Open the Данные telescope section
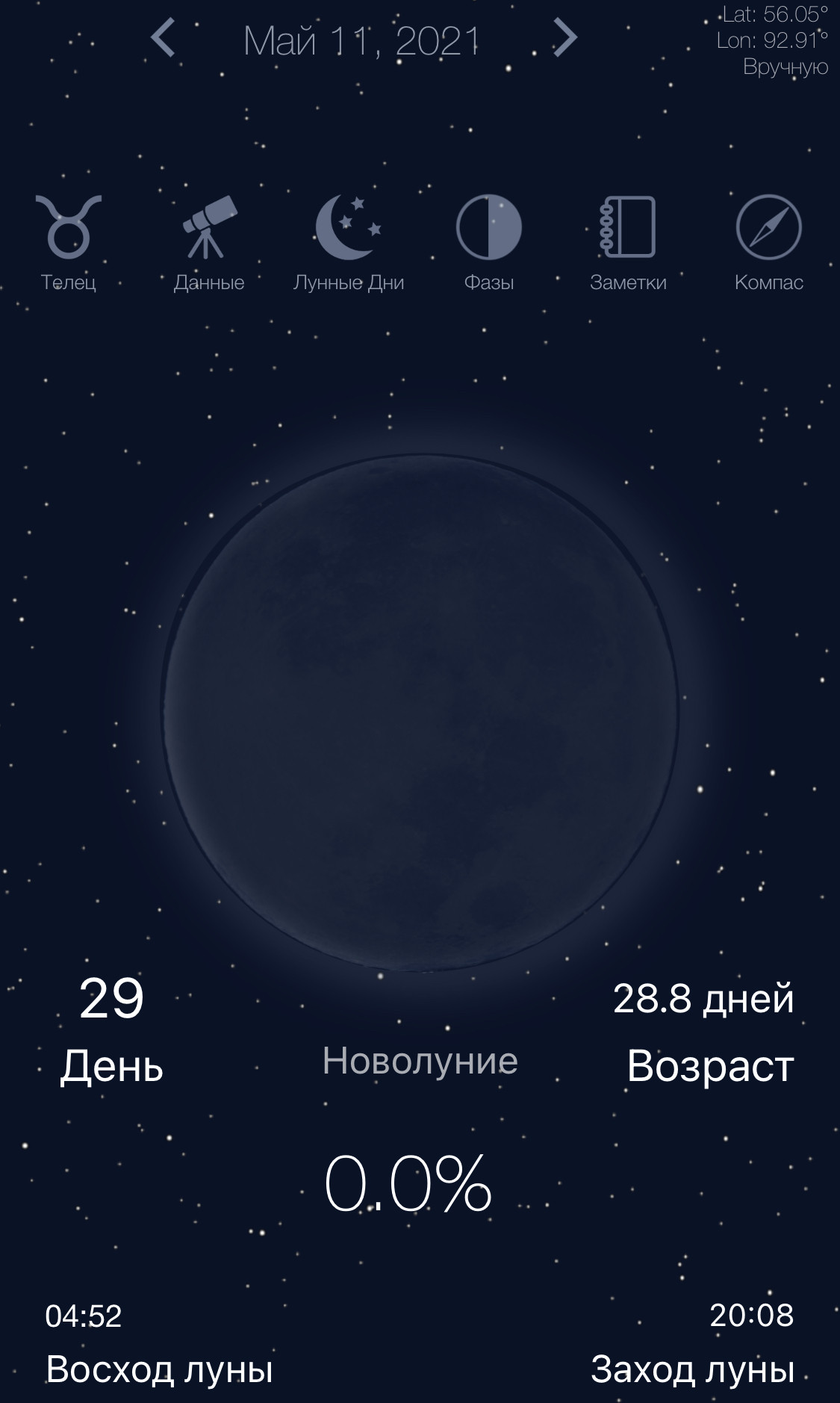The height and width of the screenshot is (1403, 840). point(209,243)
